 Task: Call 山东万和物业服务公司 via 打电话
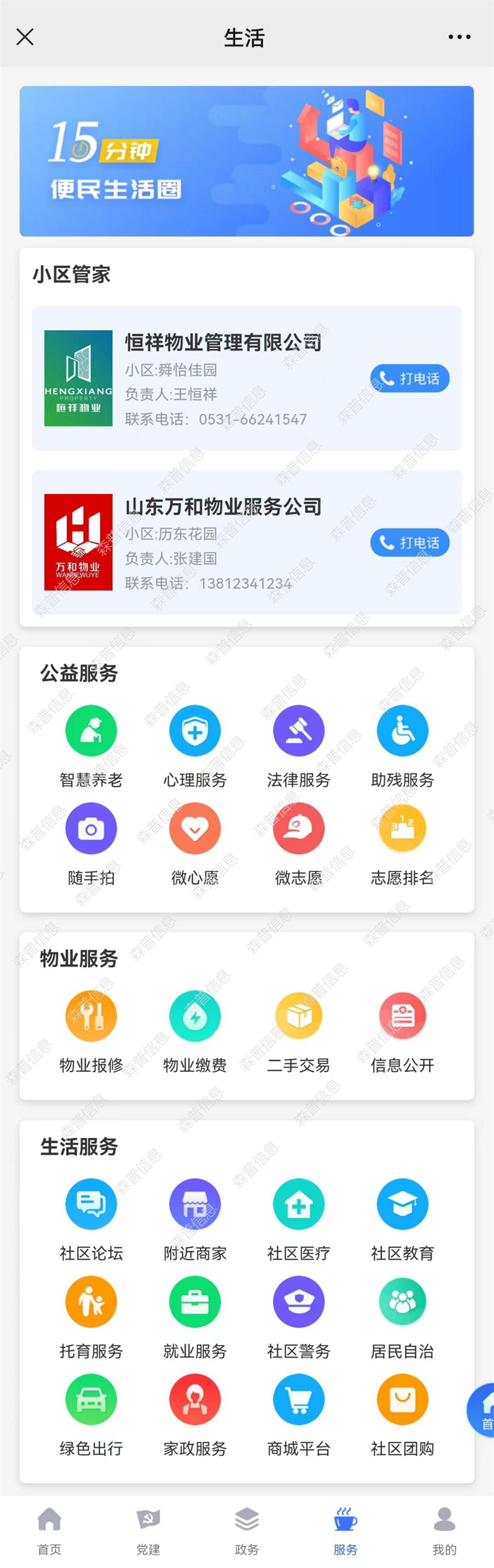(410, 542)
